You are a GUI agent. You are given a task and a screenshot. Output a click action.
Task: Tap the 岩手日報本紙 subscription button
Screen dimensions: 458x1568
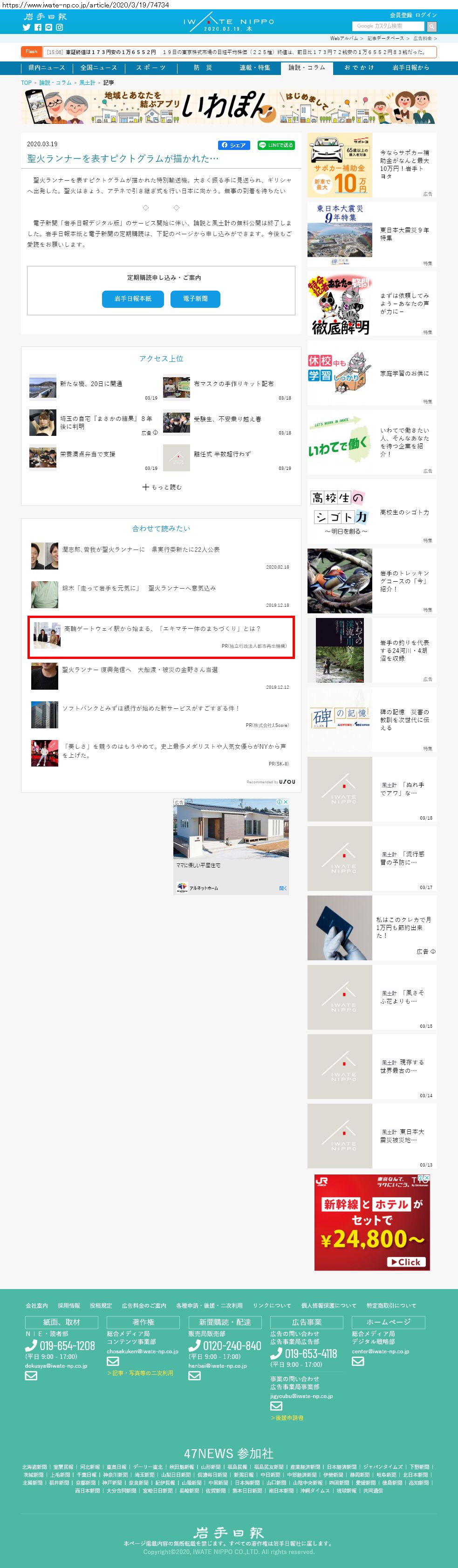click(133, 299)
